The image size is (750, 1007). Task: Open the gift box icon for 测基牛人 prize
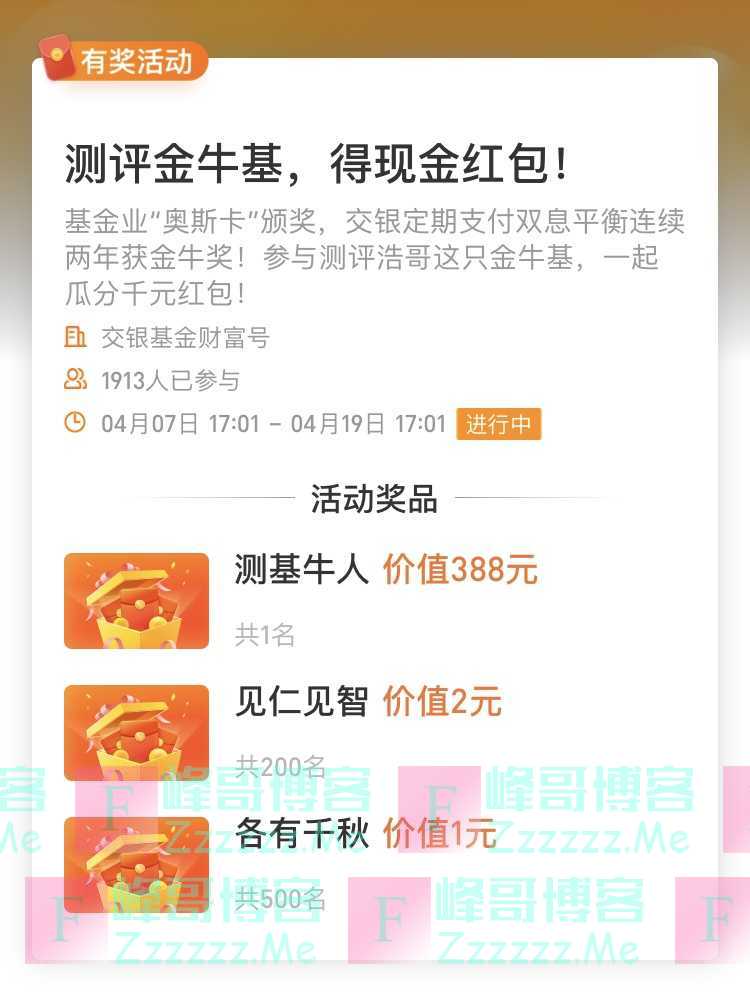[136, 599]
